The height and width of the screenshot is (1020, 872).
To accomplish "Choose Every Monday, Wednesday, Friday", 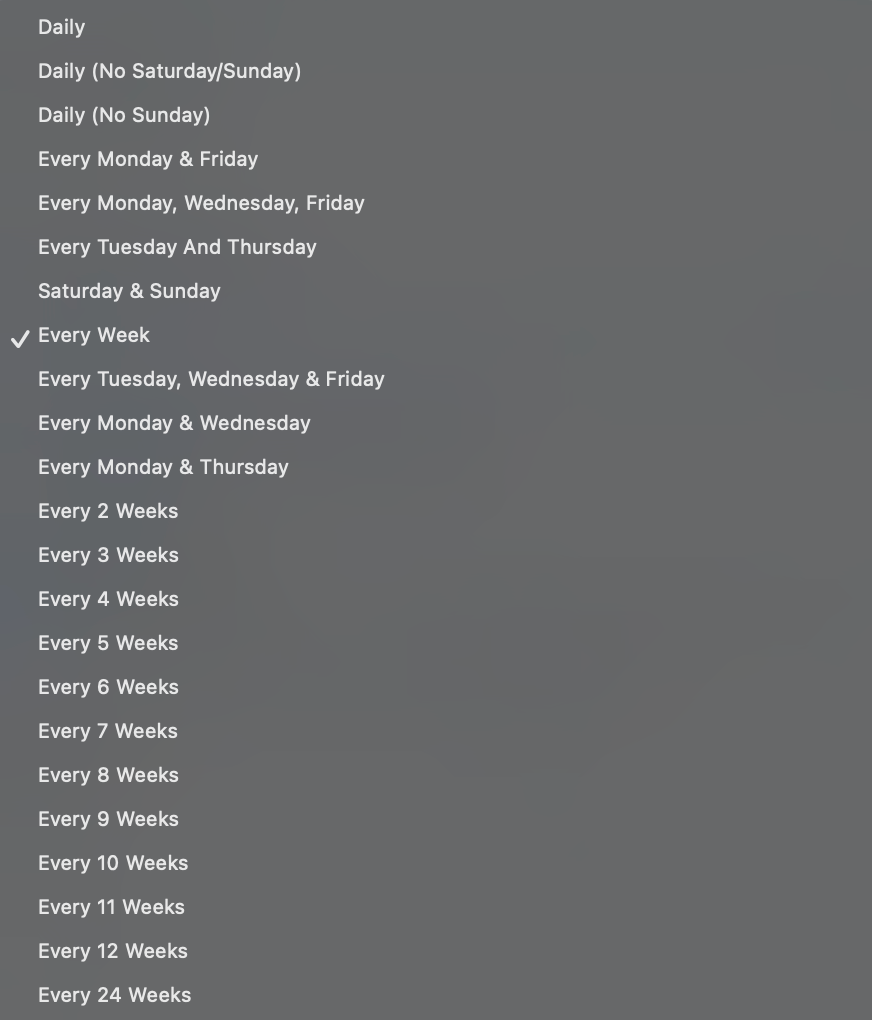I will pos(201,203).
